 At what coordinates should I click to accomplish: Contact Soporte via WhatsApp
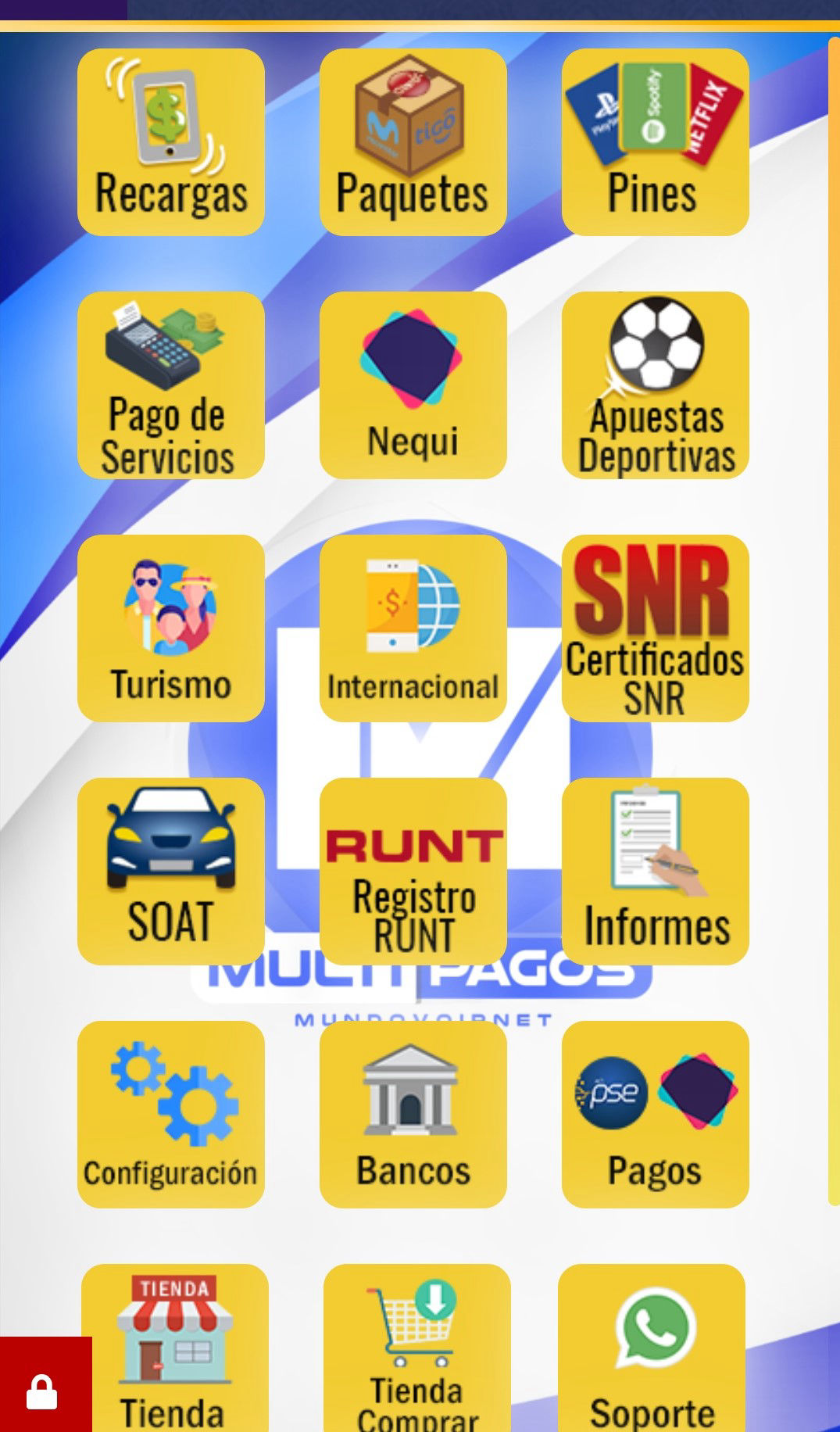click(652, 1348)
